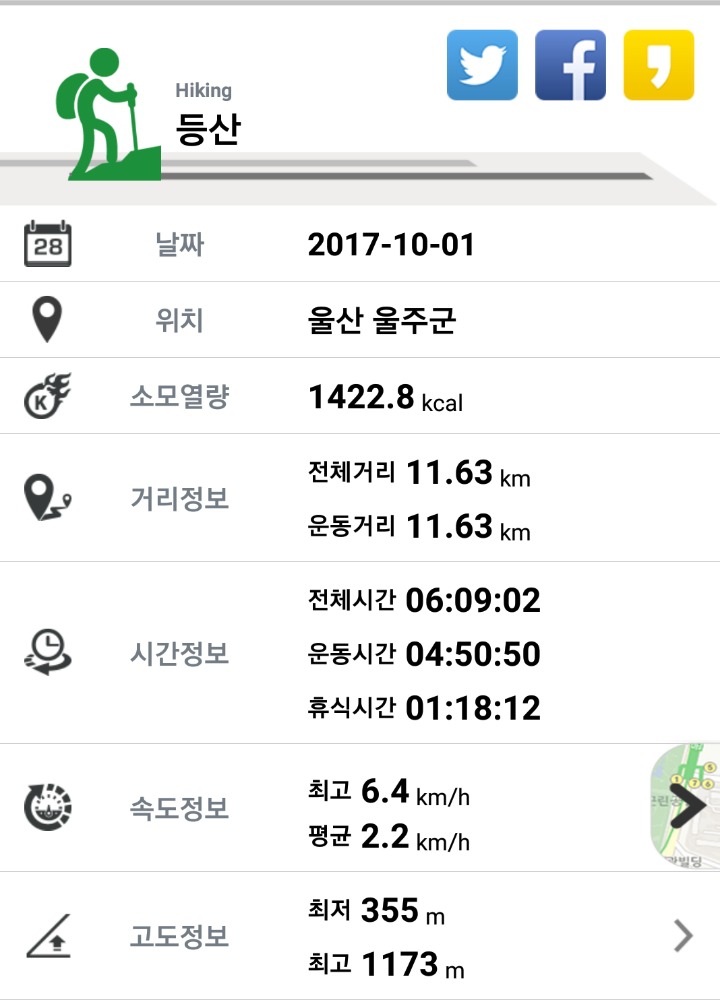Open the map thumbnail with arrow
Image resolution: width=720 pixels, height=1006 pixels.
coord(686,806)
